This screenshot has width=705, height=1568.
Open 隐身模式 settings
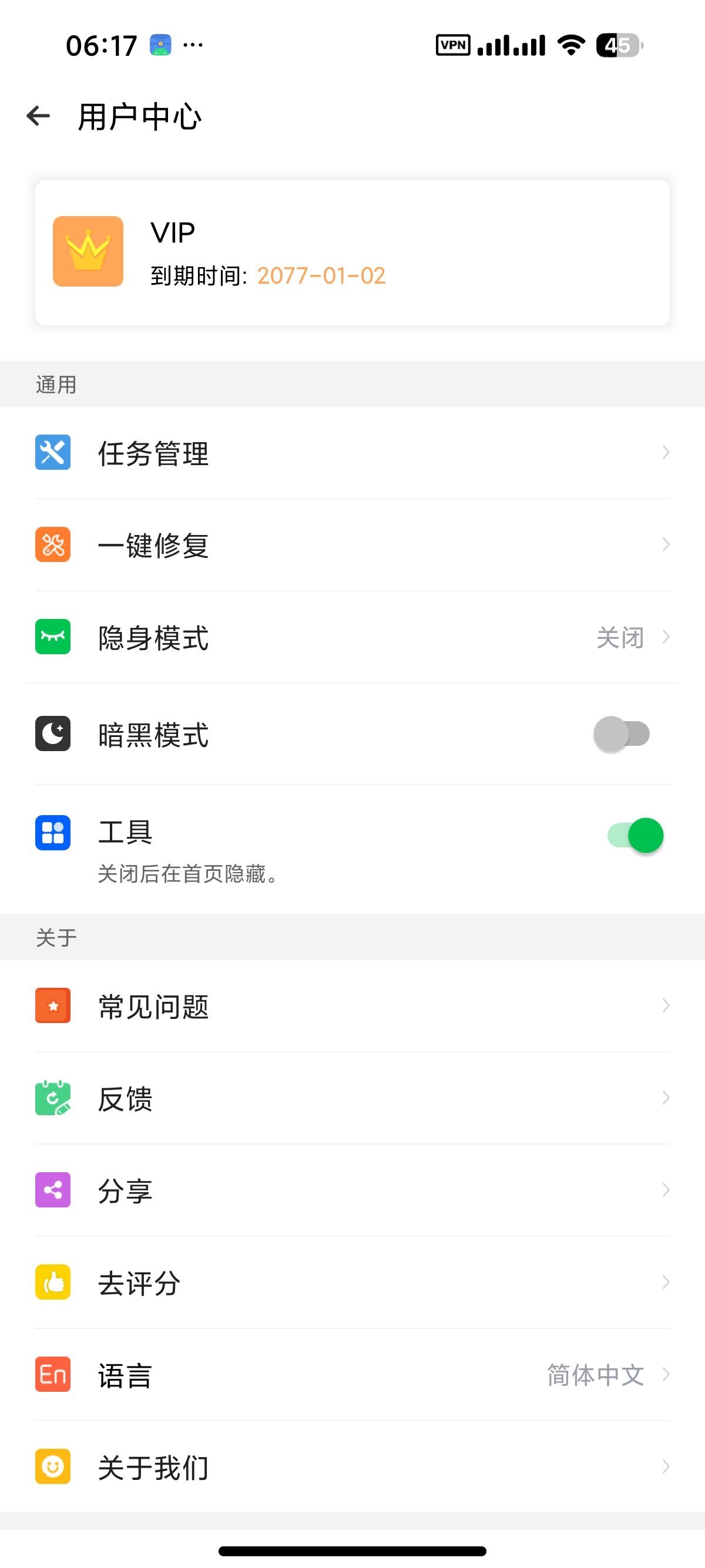pyautogui.click(x=352, y=637)
